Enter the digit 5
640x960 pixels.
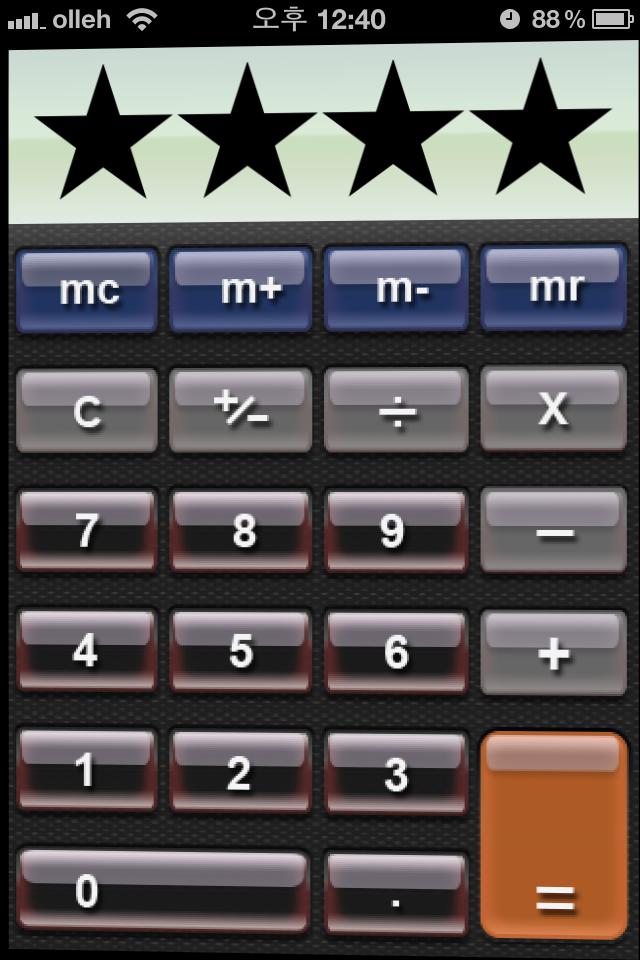click(241, 651)
